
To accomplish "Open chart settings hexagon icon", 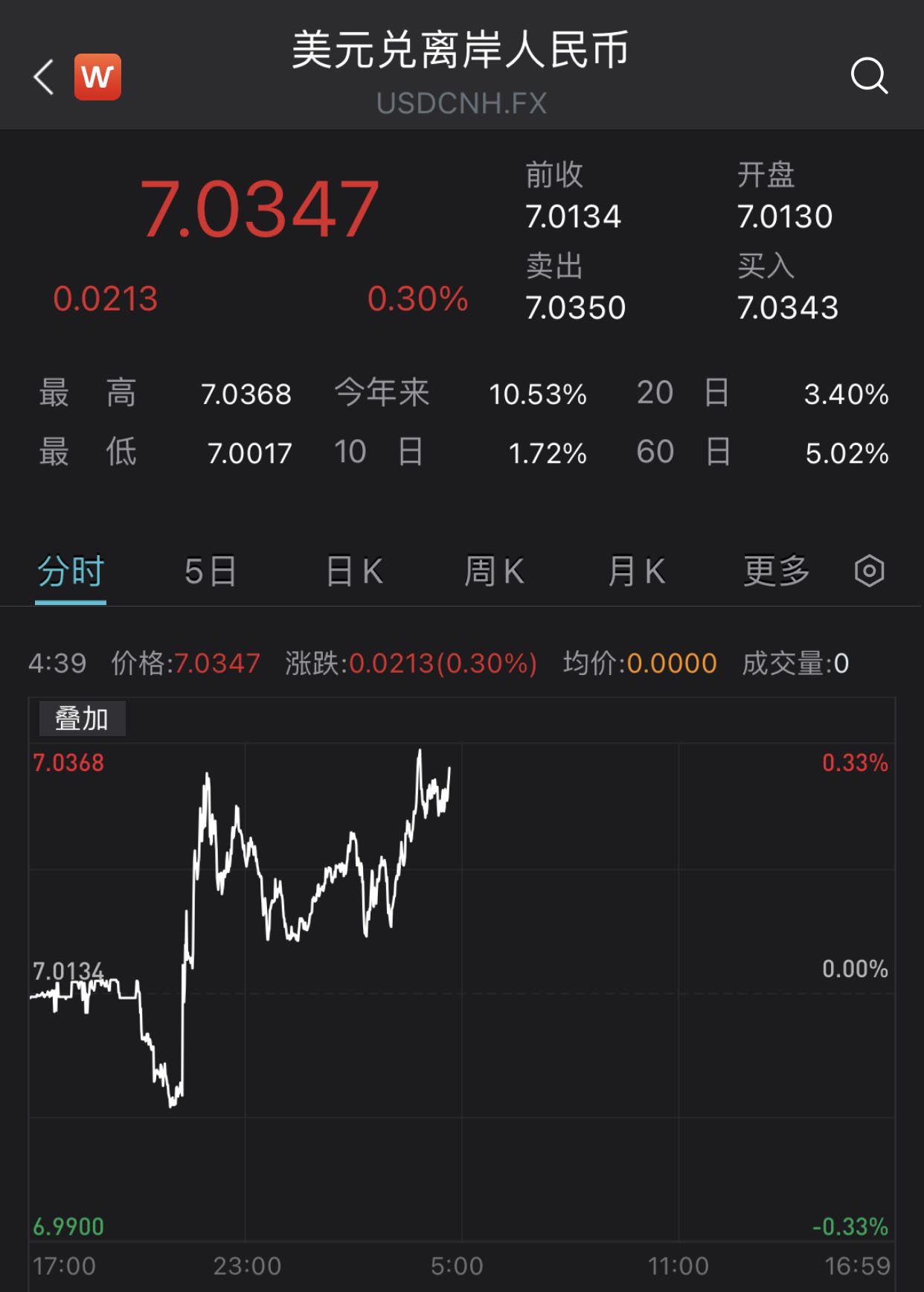I will (869, 572).
